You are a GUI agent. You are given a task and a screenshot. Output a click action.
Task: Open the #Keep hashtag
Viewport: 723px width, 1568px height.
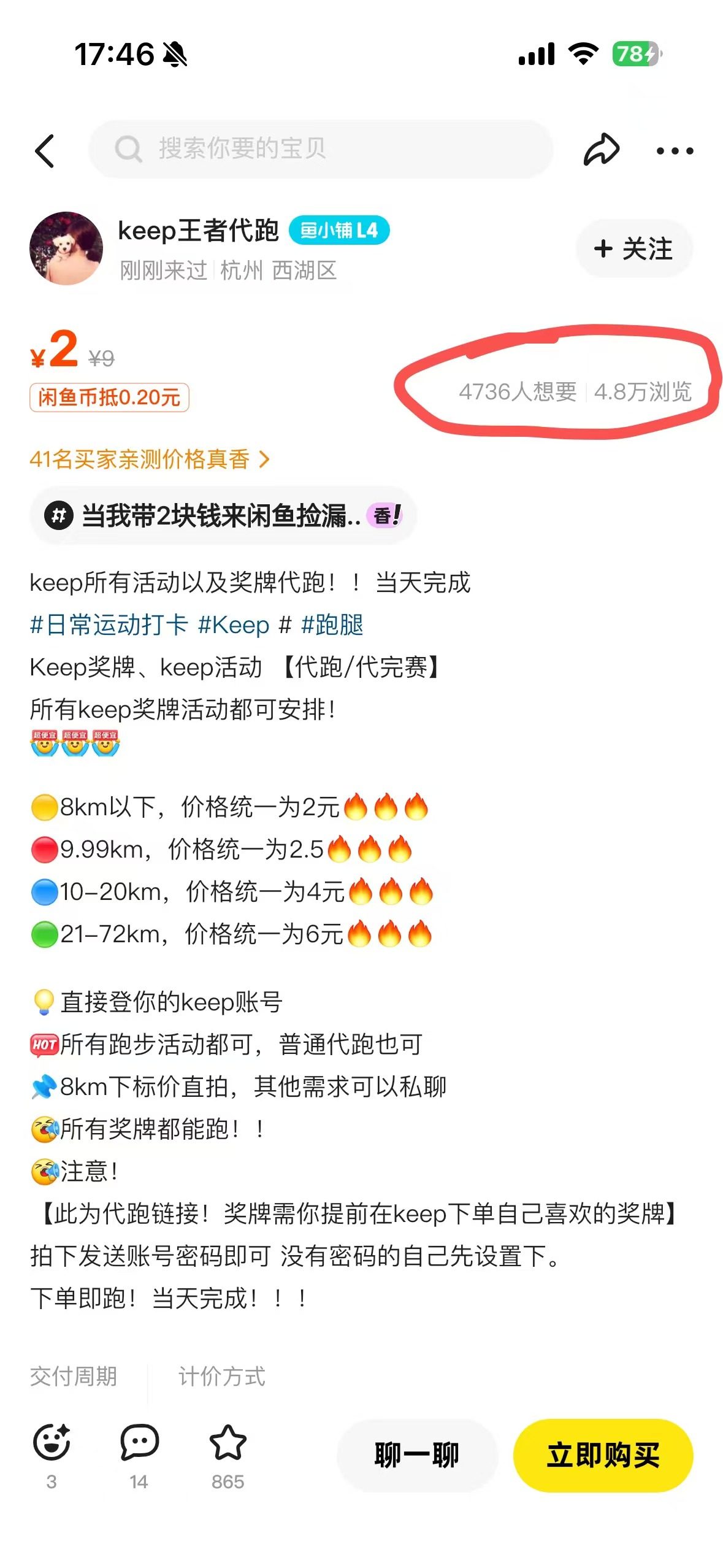pos(234,625)
